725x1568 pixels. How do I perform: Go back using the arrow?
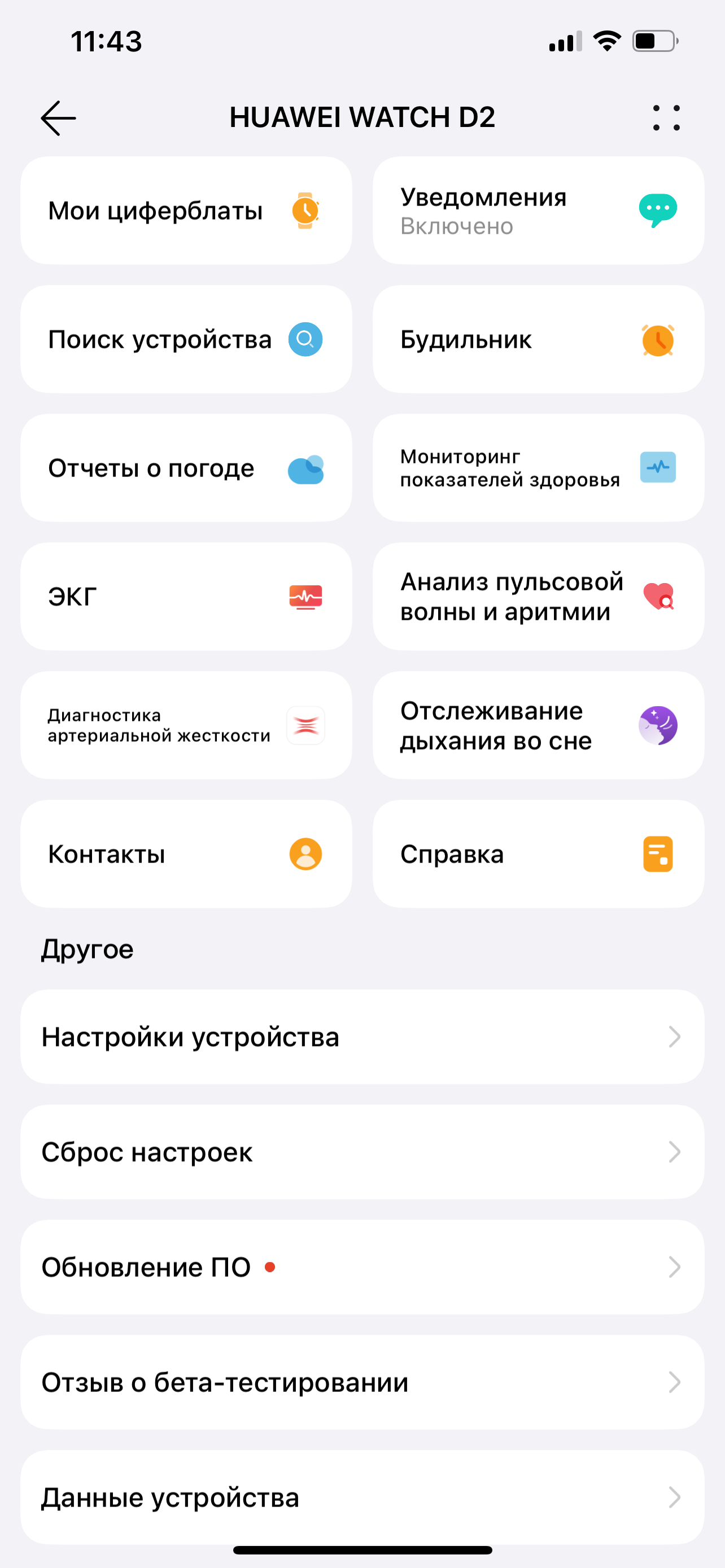[58, 117]
